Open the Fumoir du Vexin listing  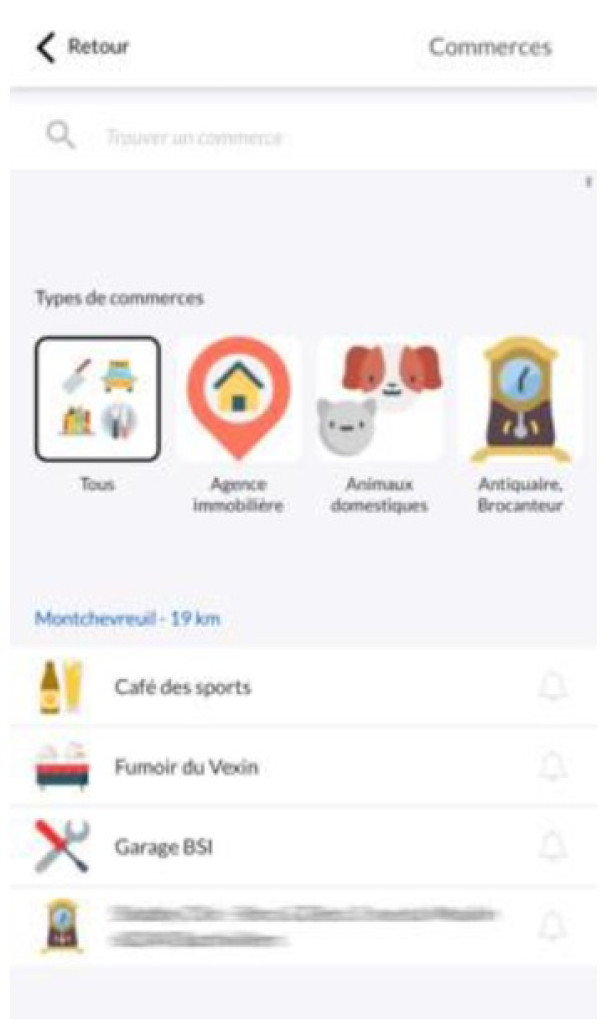[187, 768]
